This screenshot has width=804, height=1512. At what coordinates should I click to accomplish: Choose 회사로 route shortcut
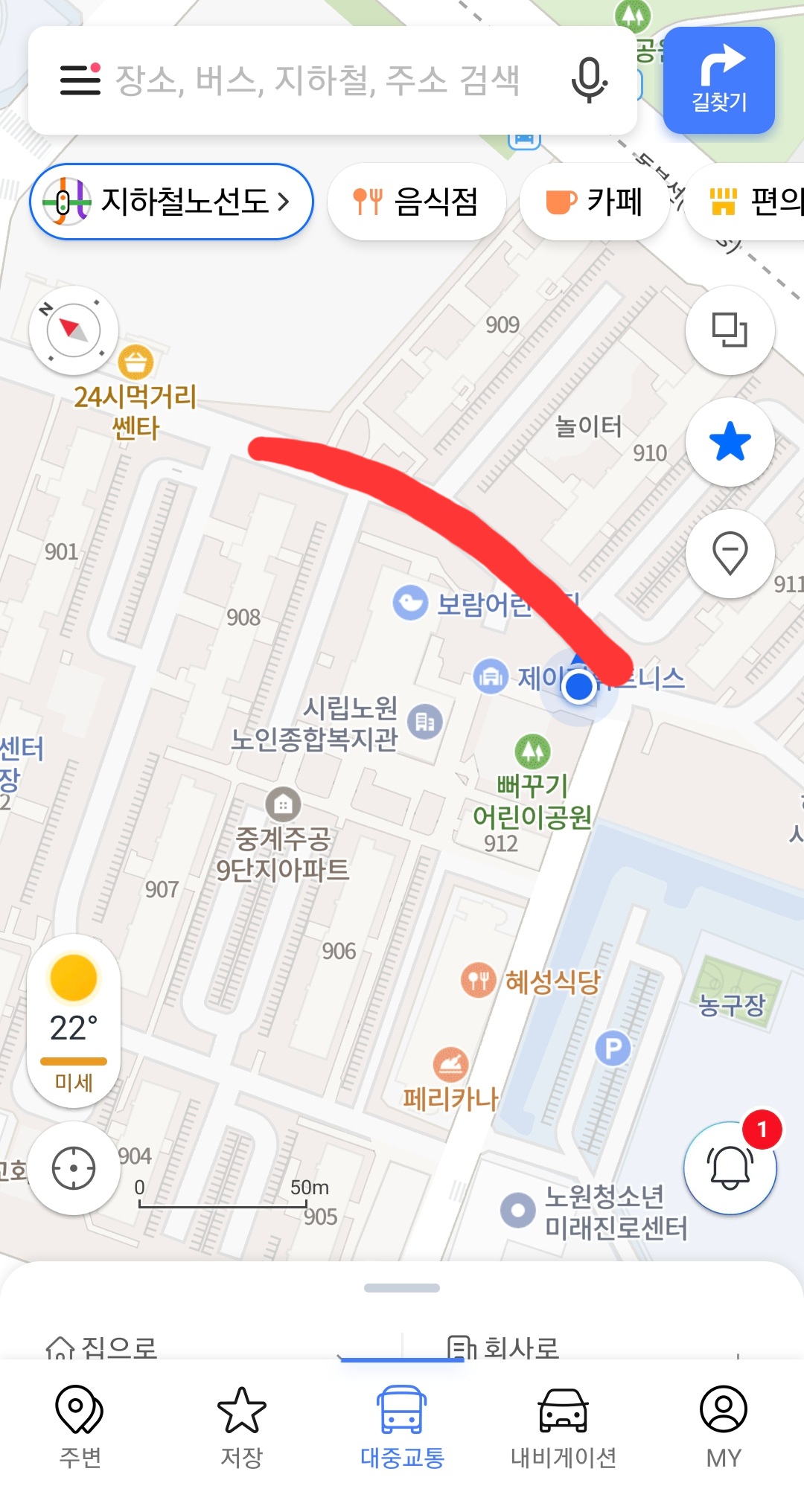coord(503,1347)
